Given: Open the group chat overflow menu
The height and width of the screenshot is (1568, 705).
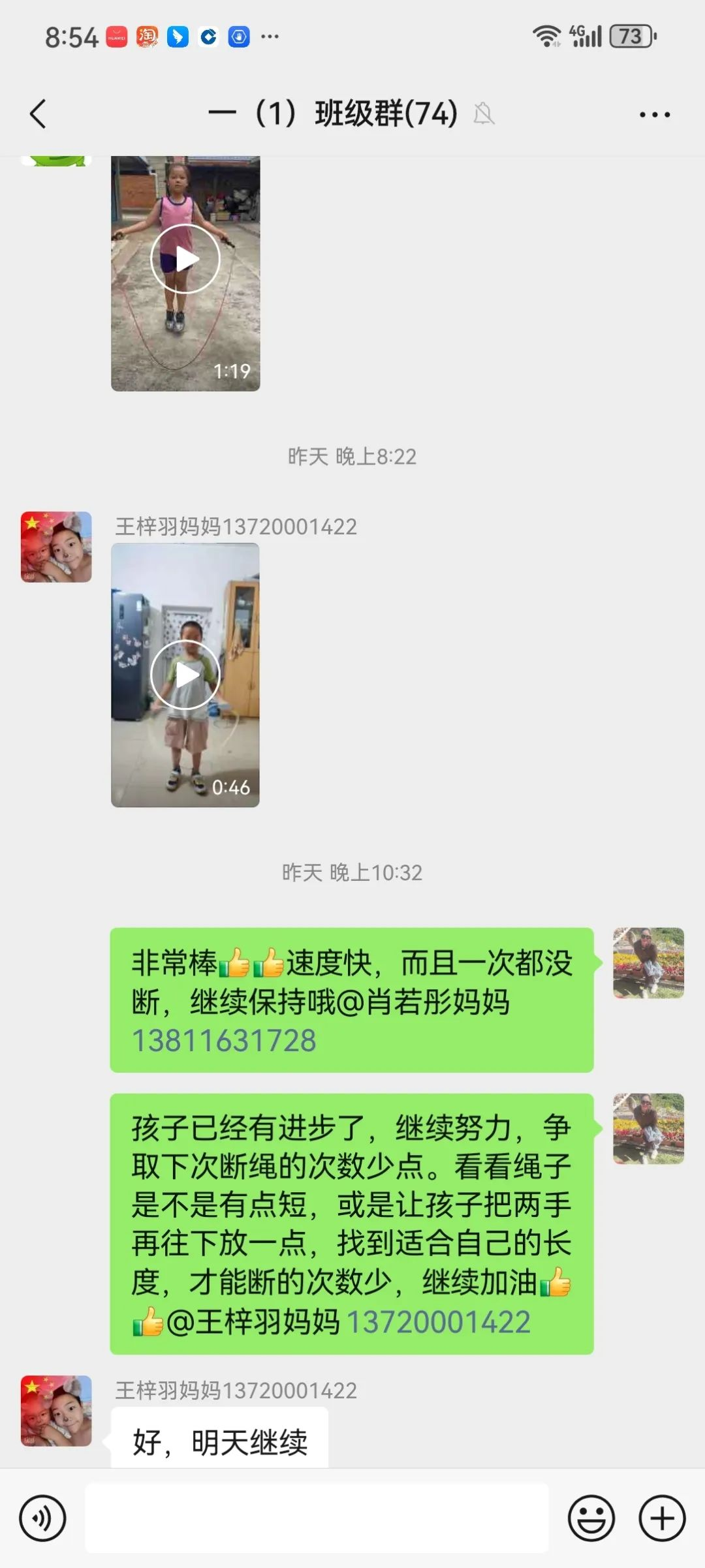Looking at the screenshot, I should [x=654, y=115].
